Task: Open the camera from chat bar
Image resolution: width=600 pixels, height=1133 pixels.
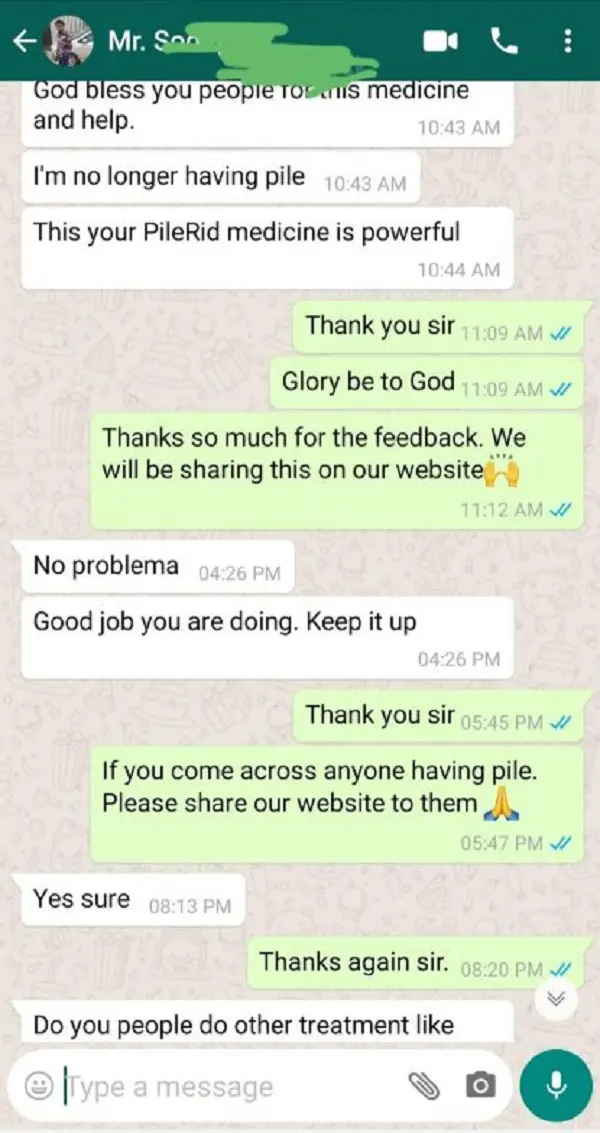Action: [481, 1086]
